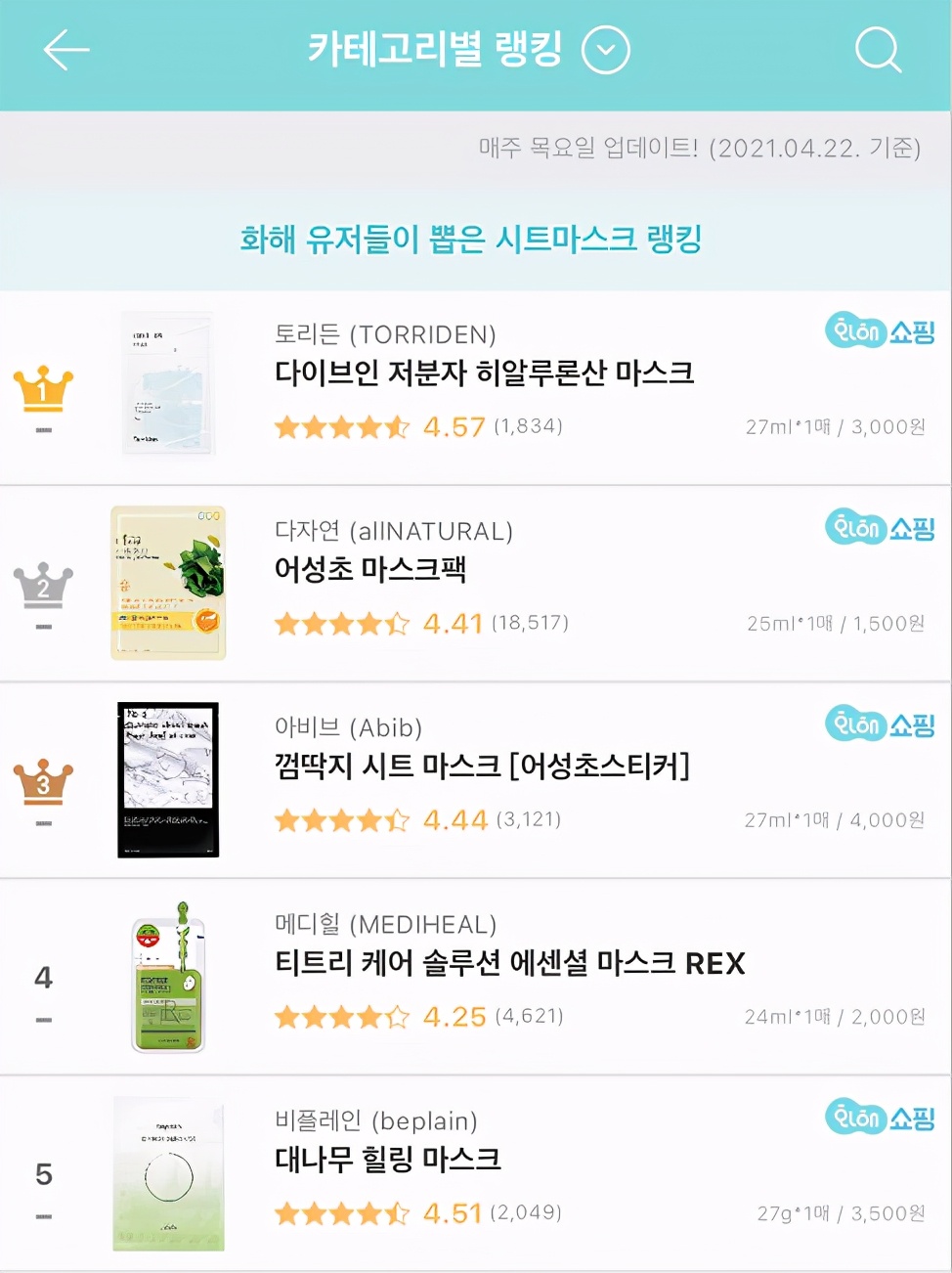Click the gold rank 1 crown icon
Viewport: 952px width, 1273px height.
(x=41, y=389)
